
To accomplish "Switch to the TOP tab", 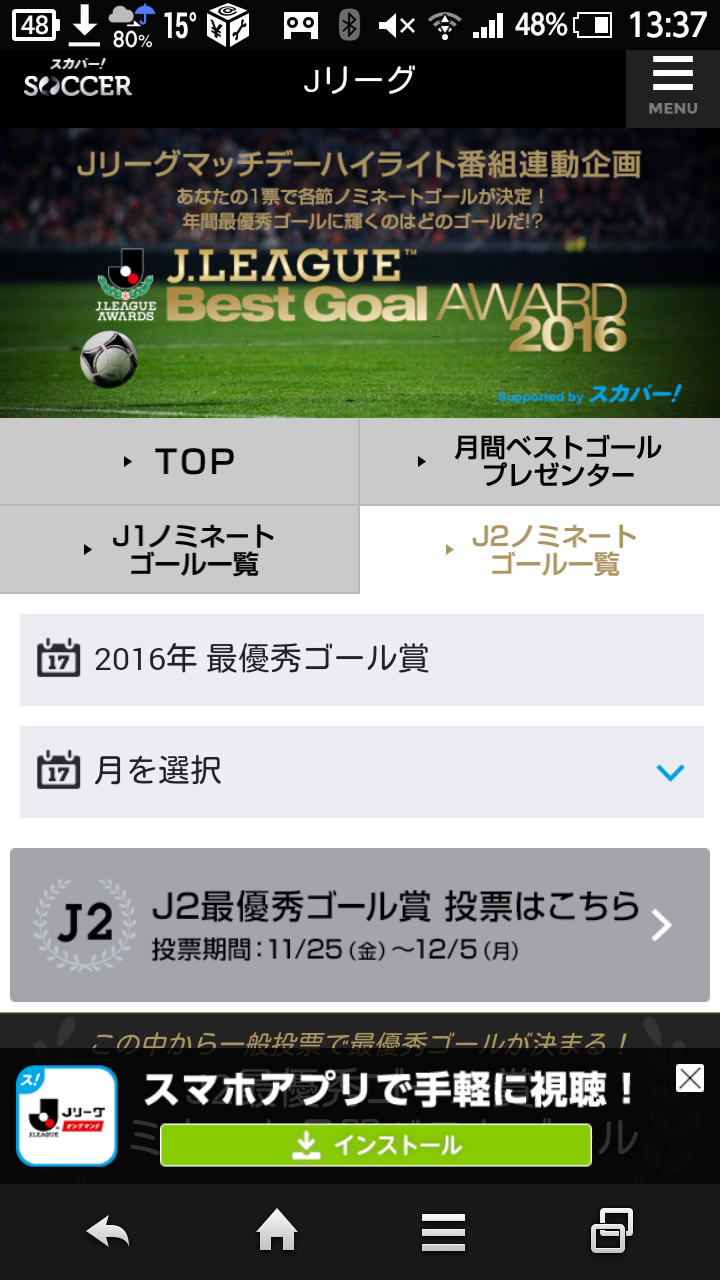I will 179,461.
